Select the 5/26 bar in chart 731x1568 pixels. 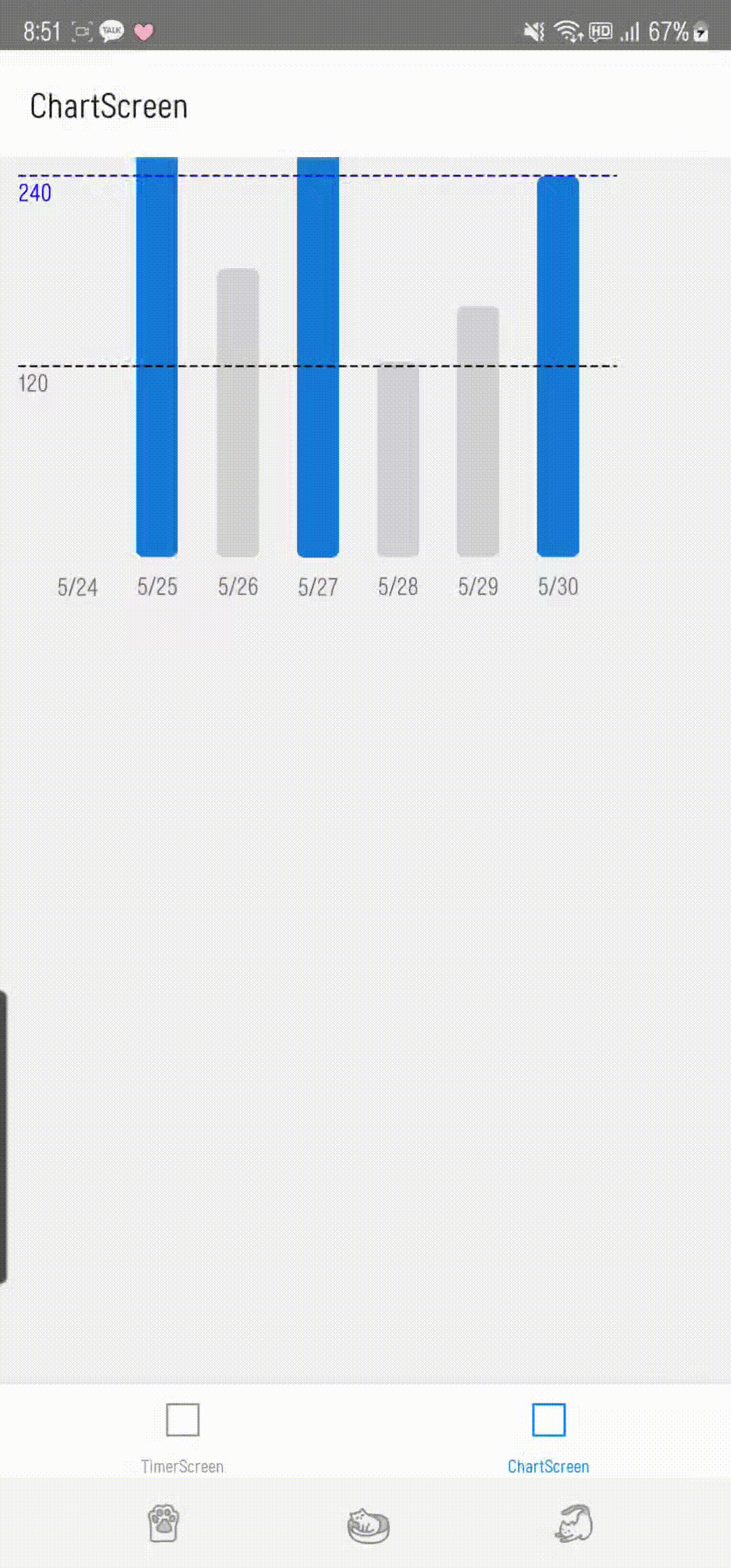point(238,413)
